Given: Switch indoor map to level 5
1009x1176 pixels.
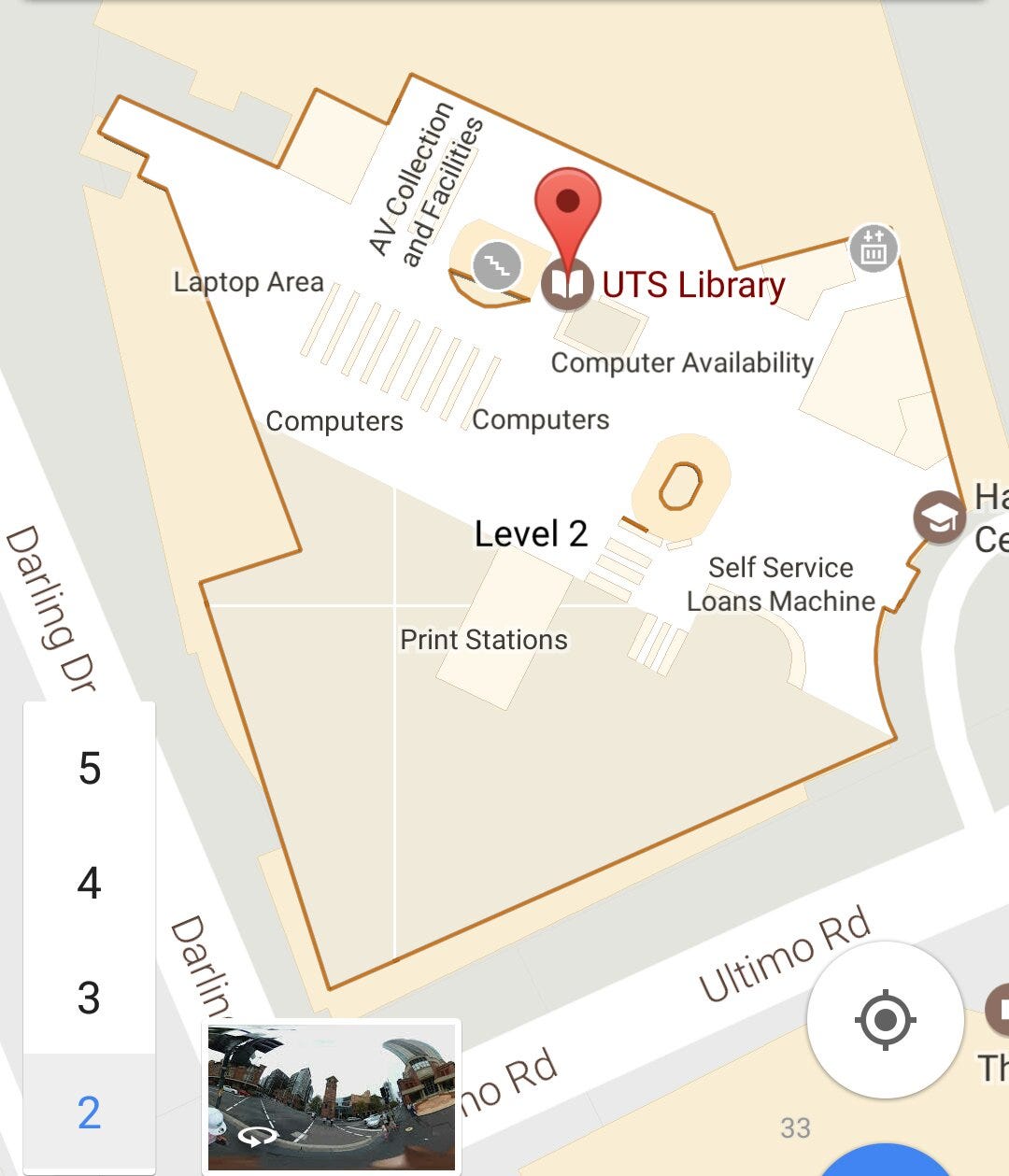Looking at the screenshot, I should coord(89,768).
